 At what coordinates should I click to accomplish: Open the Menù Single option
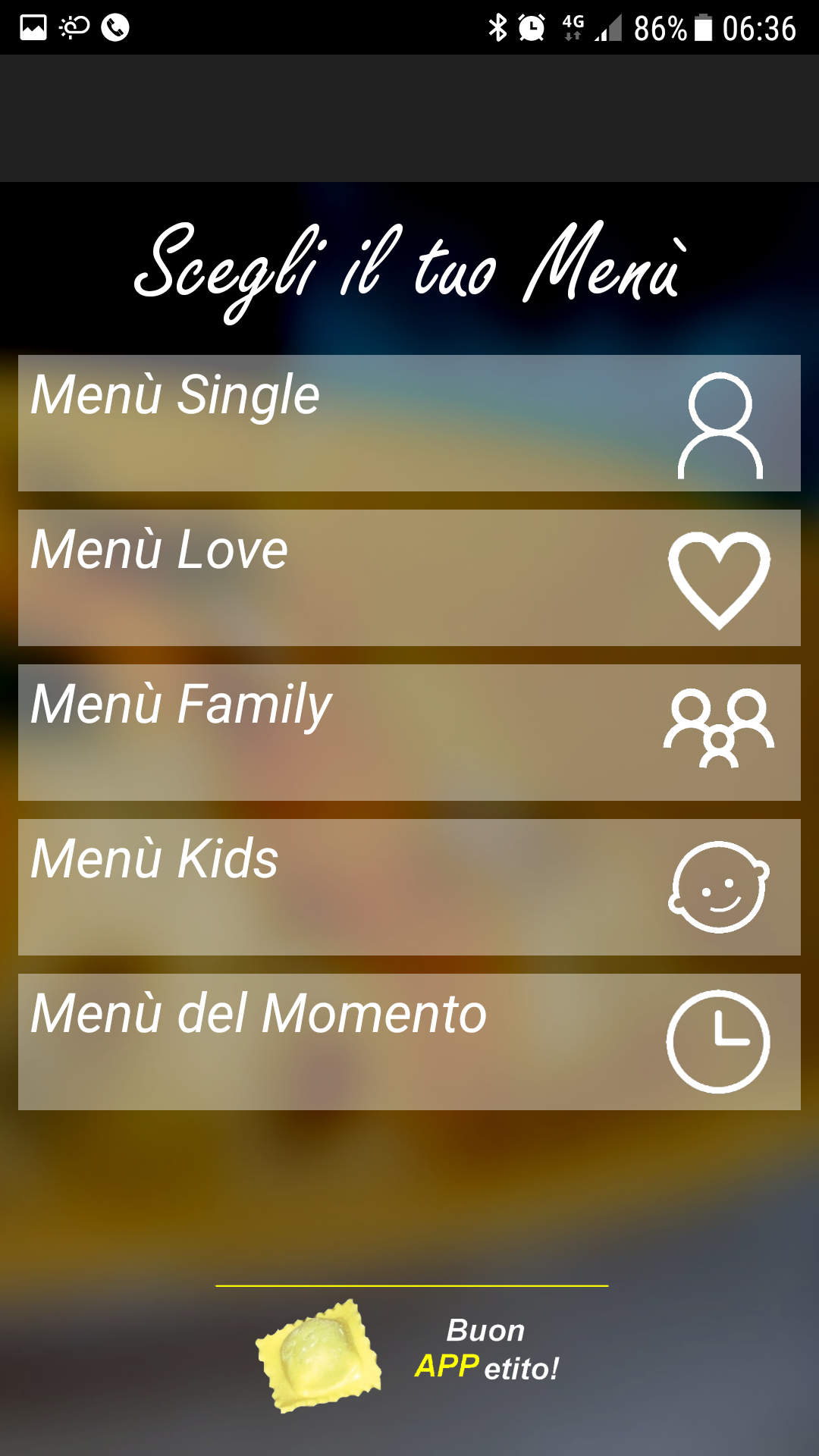coord(409,423)
